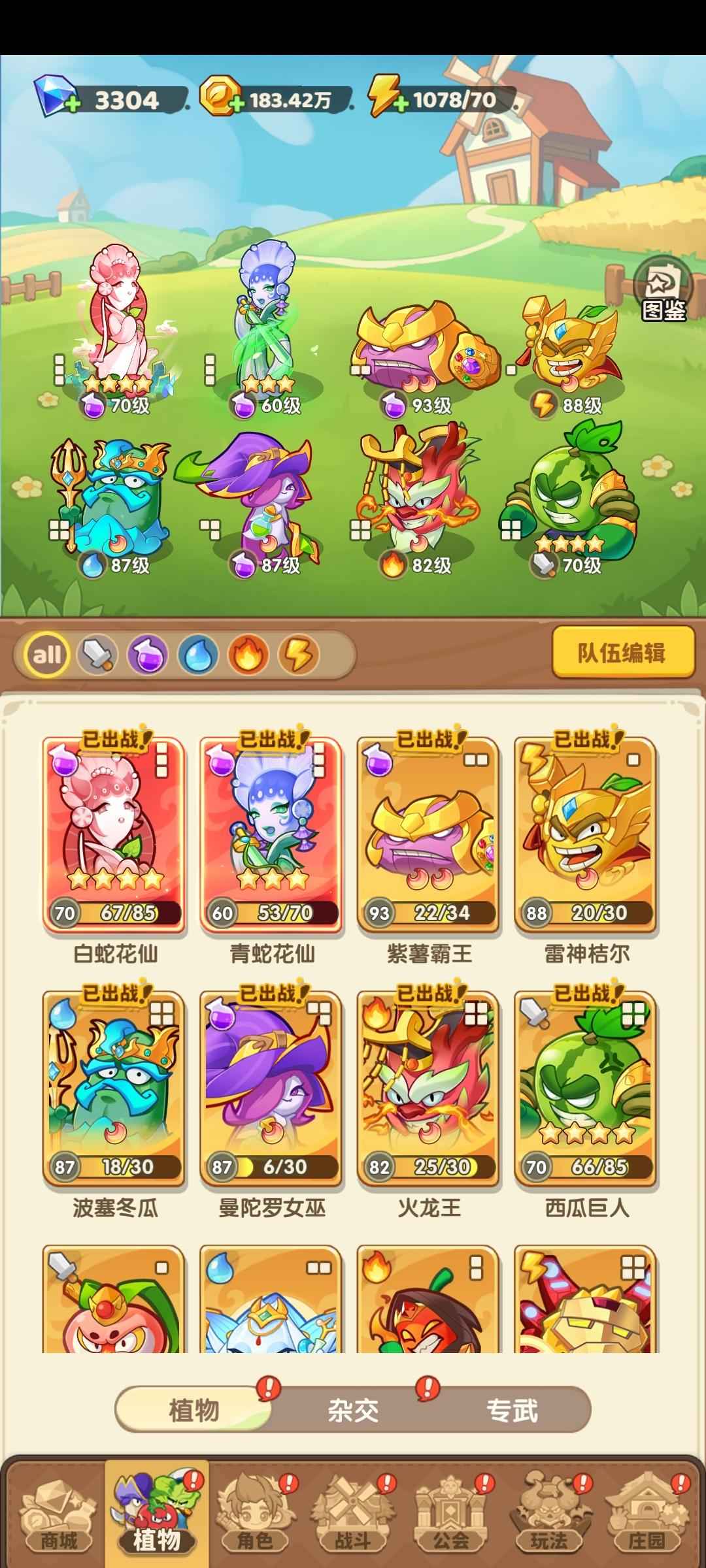Tap 队伍编辑 to edit team
The image size is (706, 1568).
point(622,653)
